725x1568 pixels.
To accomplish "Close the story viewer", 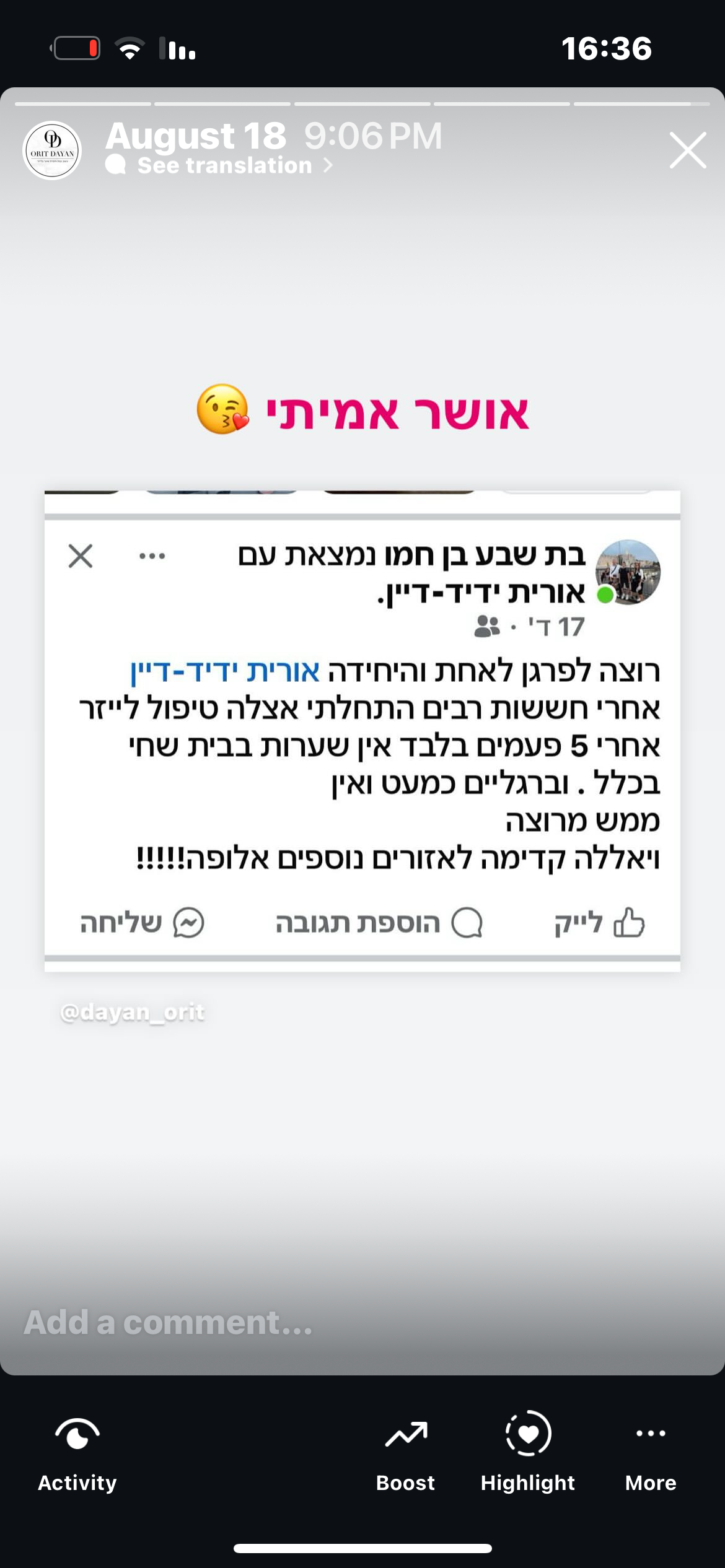I will 688,150.
